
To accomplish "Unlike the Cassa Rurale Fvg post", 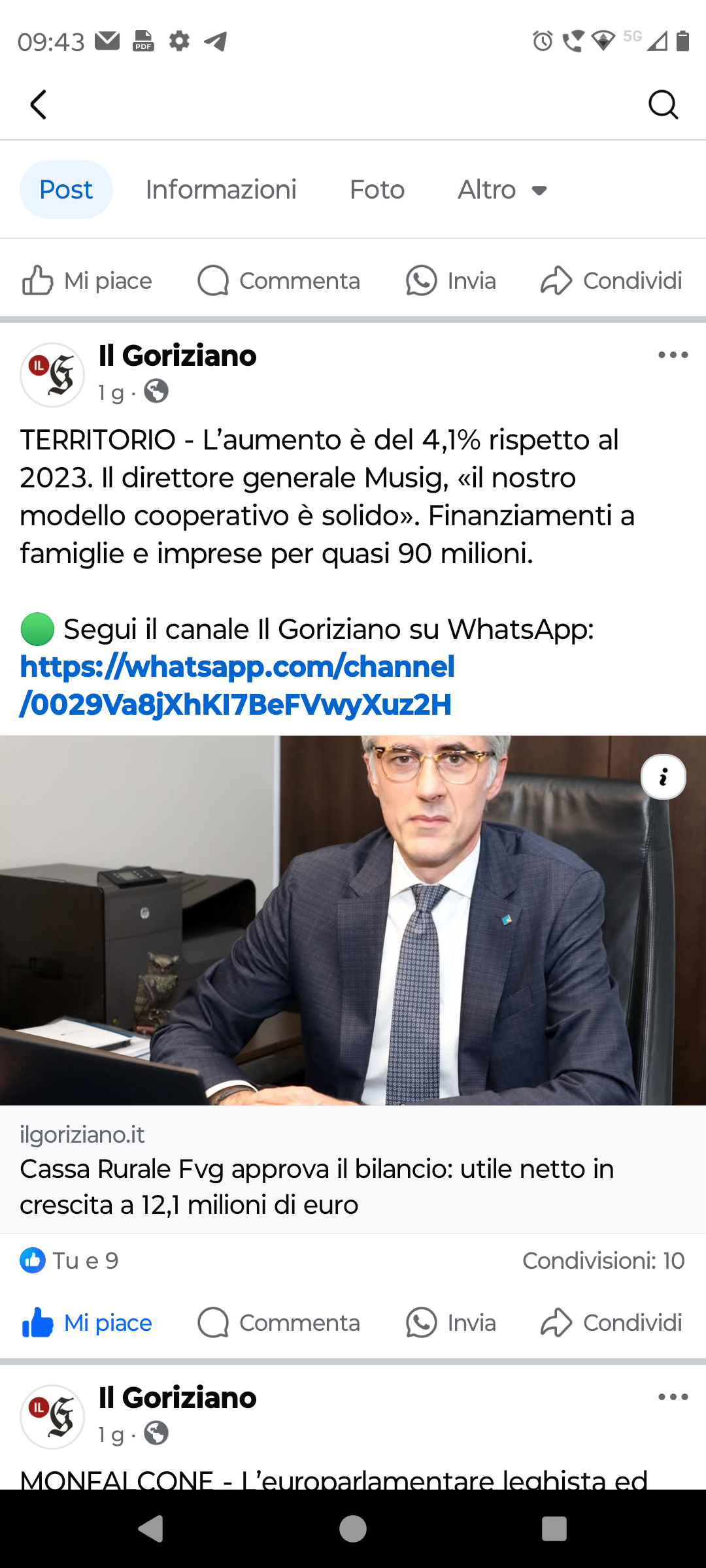I will (86, 1323).
